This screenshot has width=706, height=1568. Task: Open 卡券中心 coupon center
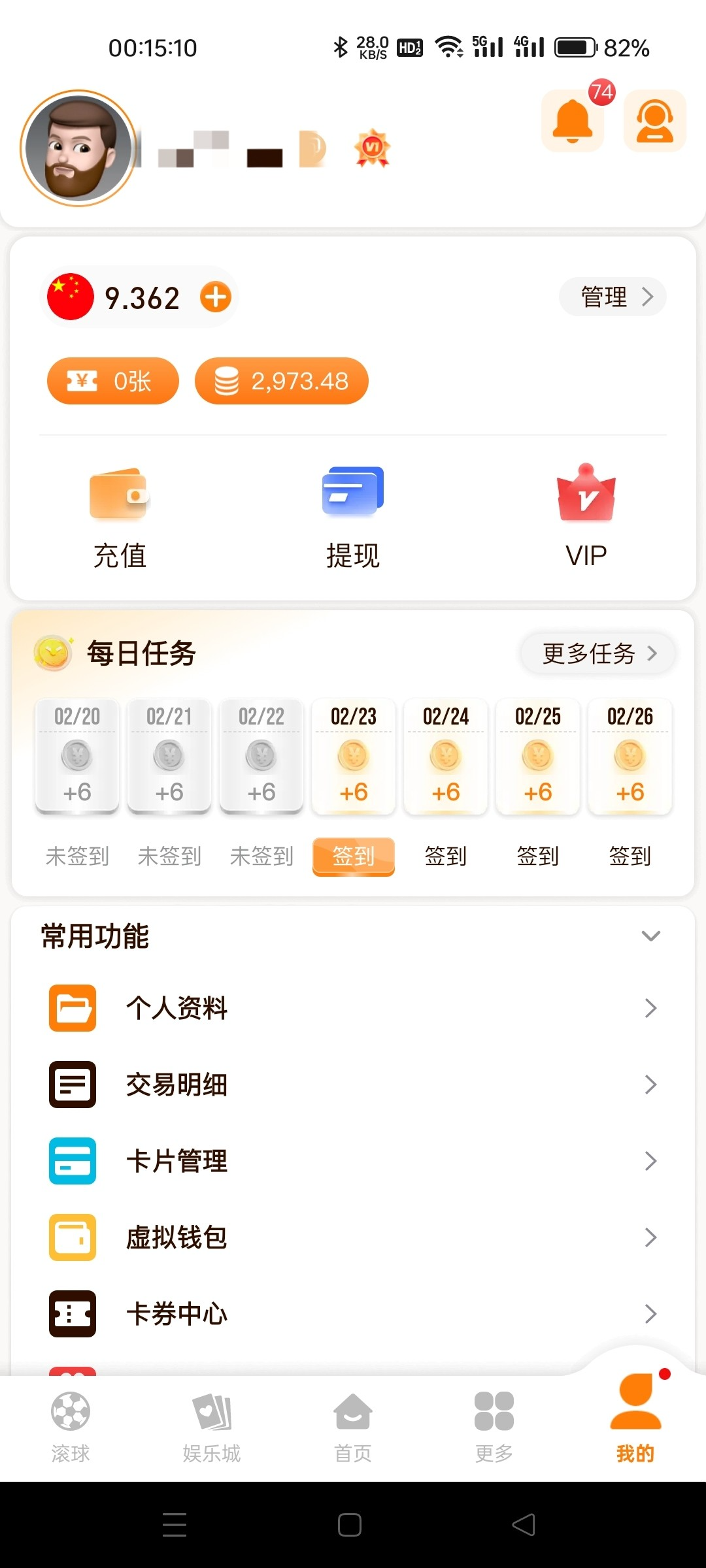(353, 1314)
